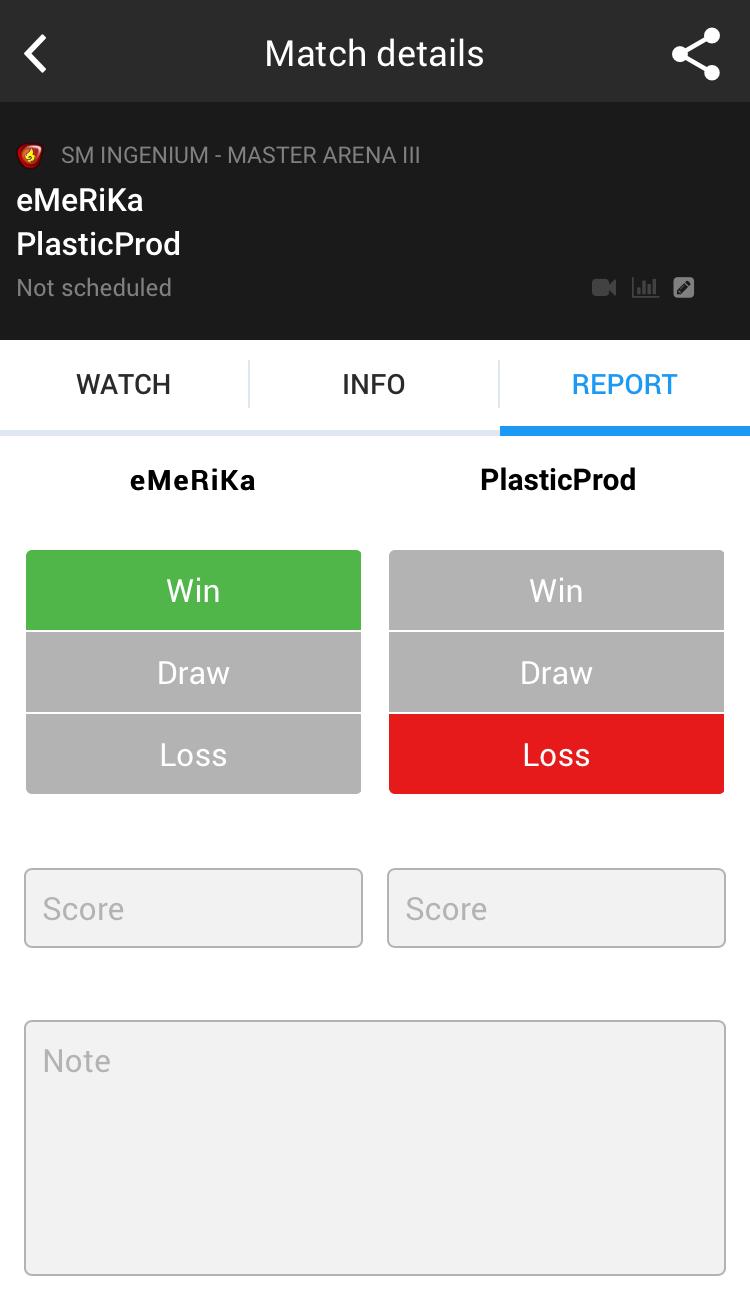Screen dimensions: 750x1300
Task: Choose Loss for eMeRiKa
Action: click(x=193, y=755)
